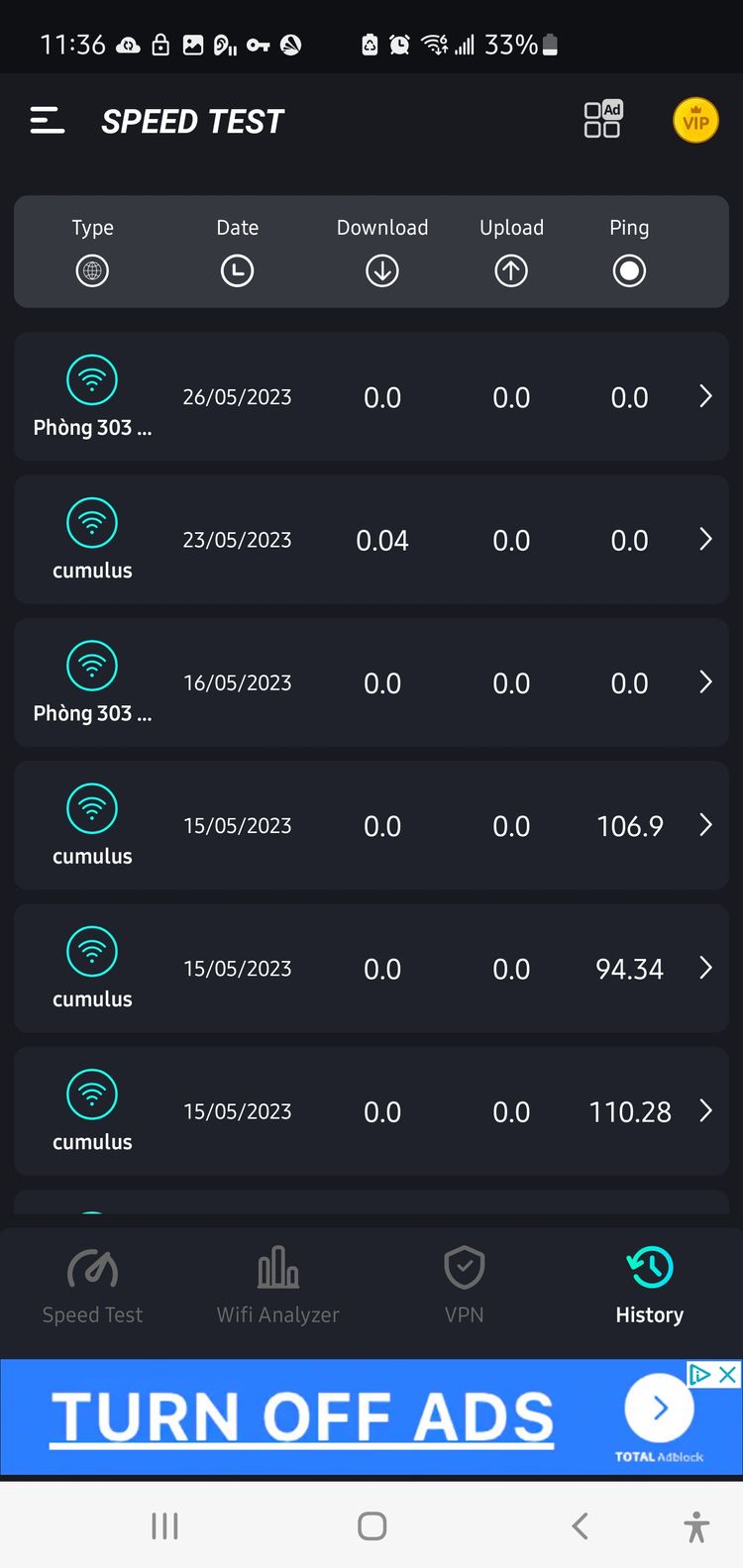
Task: Open the 16/05/2023 Phòng 303 test result
Action: tap(371, 681)
